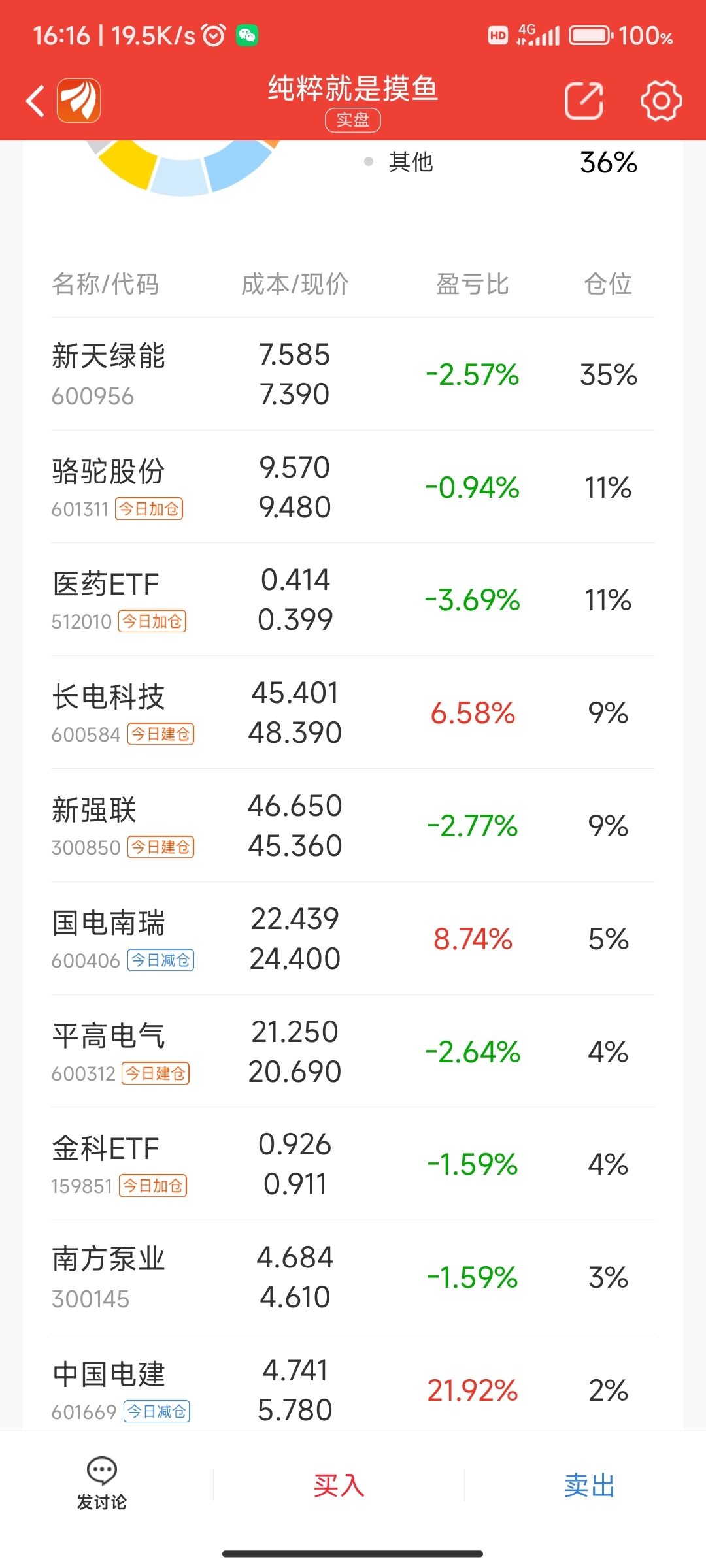Tap the 成本/现价 column header
This screenshot has height=1568, width=706.
294,284
